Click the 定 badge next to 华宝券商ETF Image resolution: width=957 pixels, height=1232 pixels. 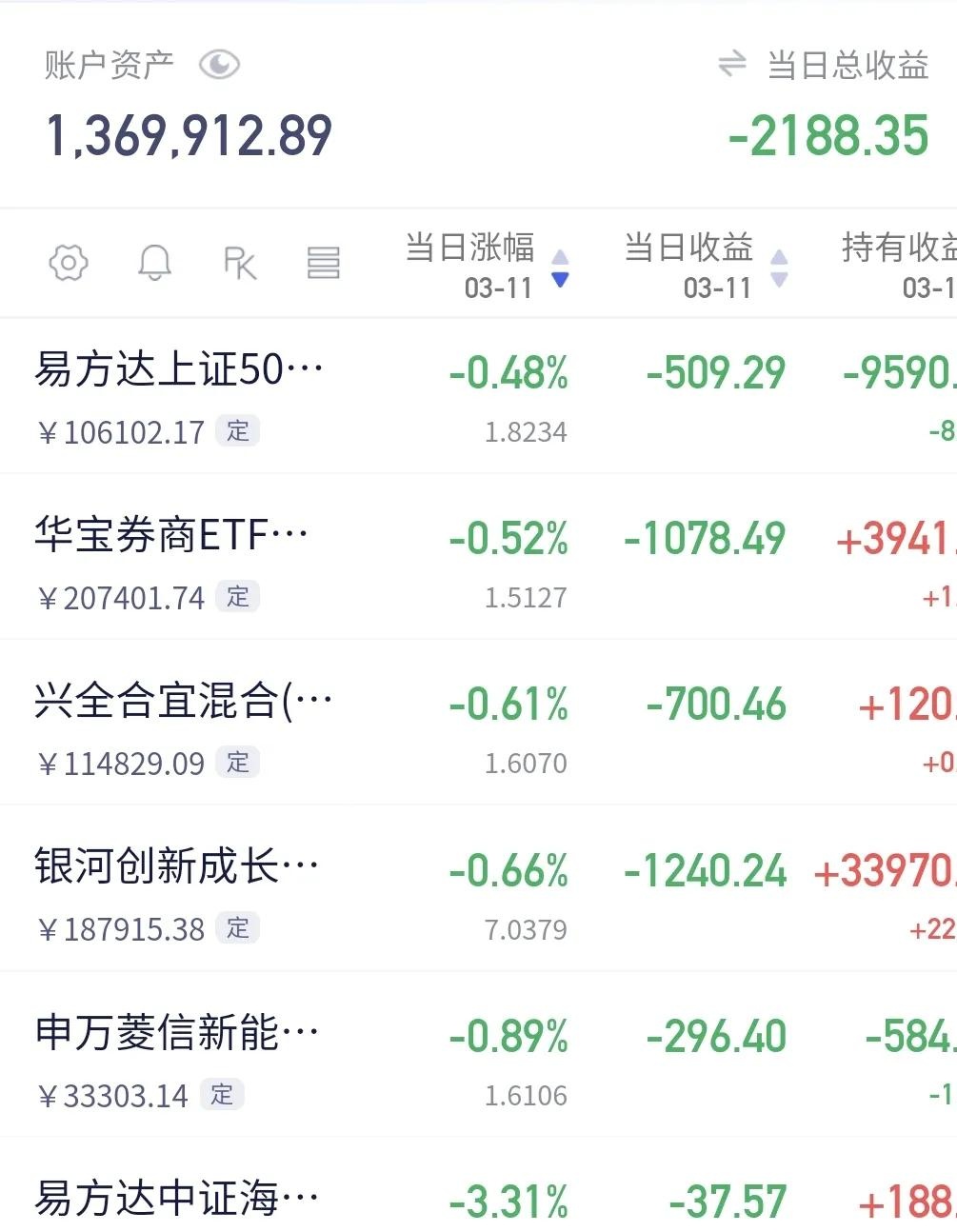(239, 597)
